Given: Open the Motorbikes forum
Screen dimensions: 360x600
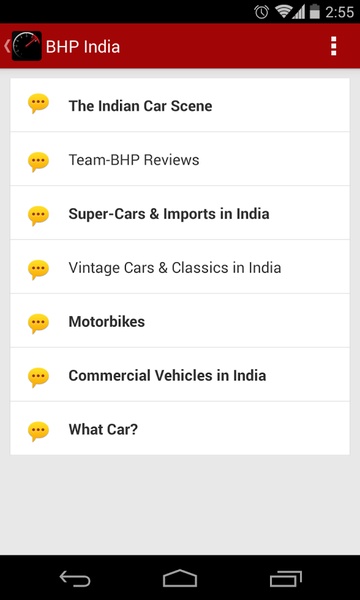Looking at the screenshot, I should pyautogui.click(x=180, y=321).
